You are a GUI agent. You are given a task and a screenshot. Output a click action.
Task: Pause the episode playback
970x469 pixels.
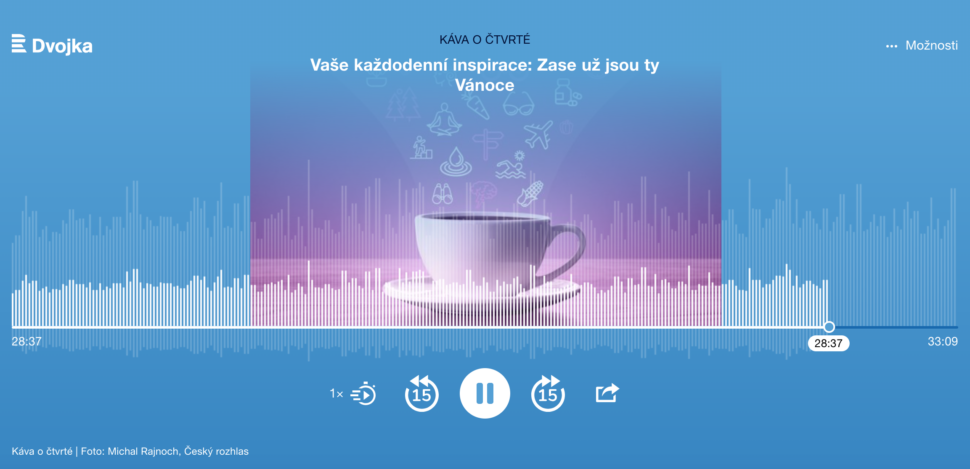click(x=484, y=393)
